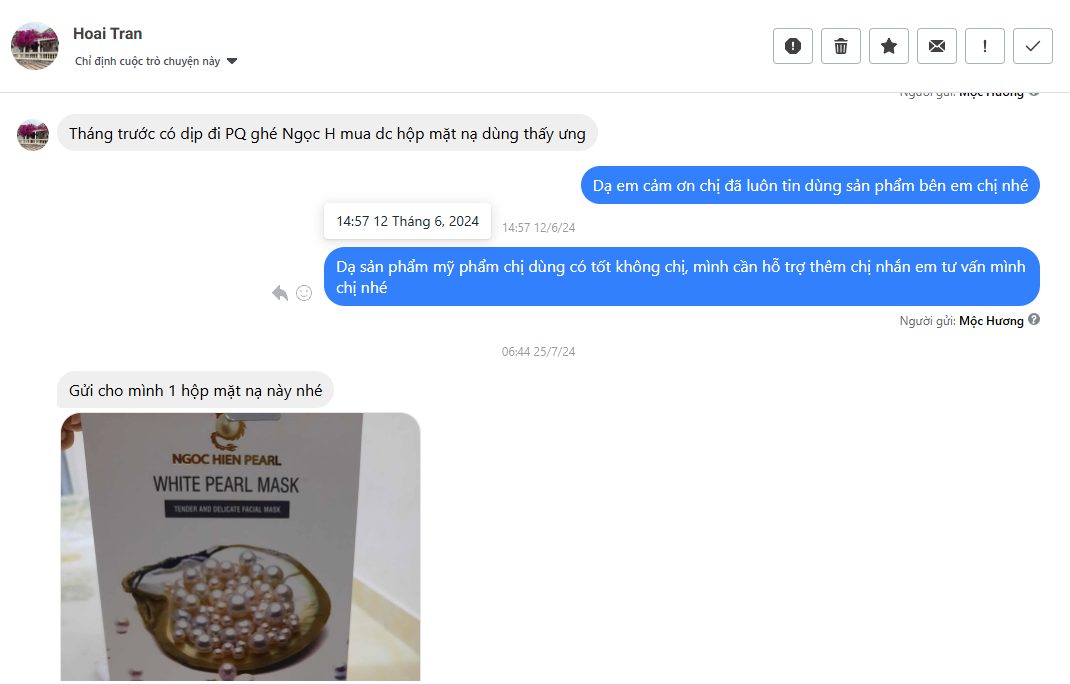1070x684 pixels.
Task: Report this conversation as spam
Action: tap(793, 46)
